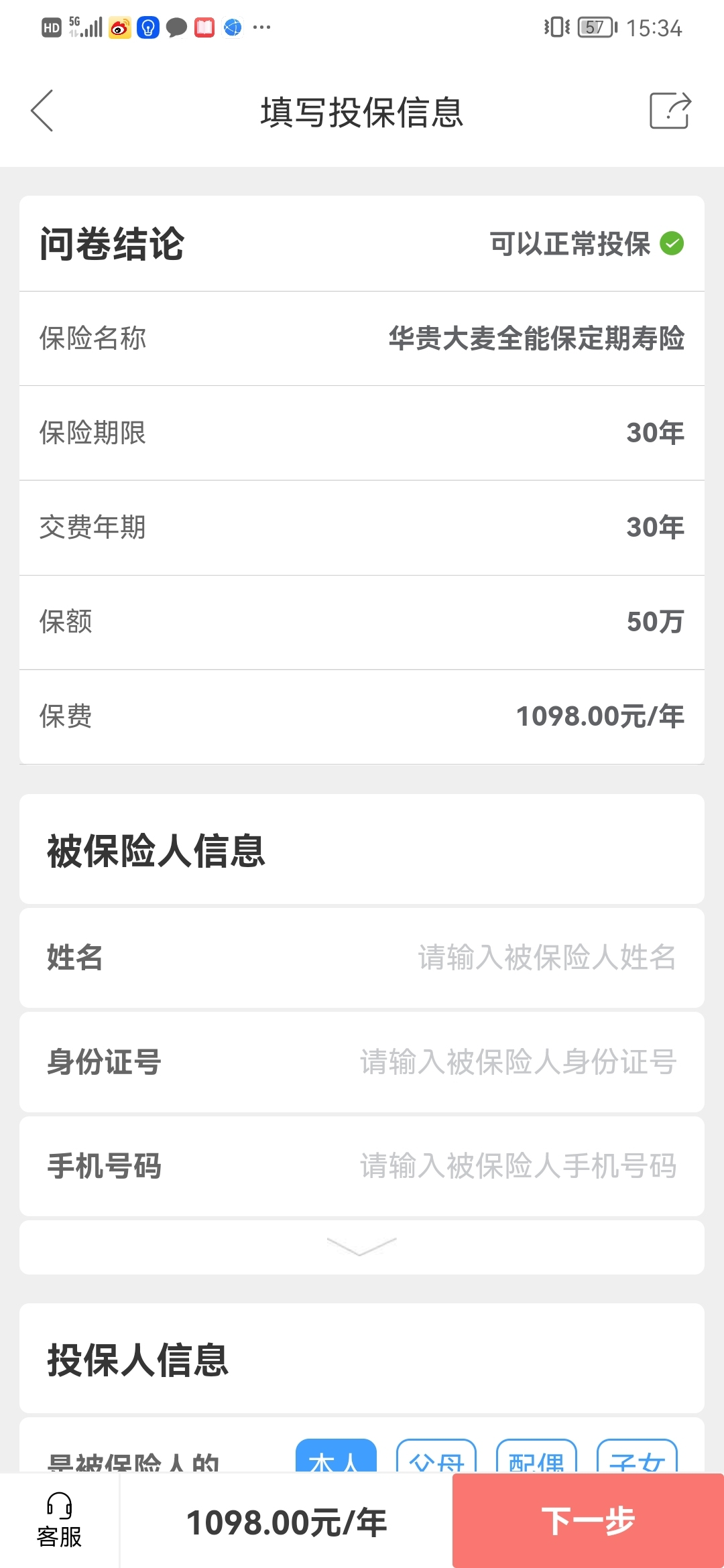Proceed with 下一步

[x=587, y=1521]
